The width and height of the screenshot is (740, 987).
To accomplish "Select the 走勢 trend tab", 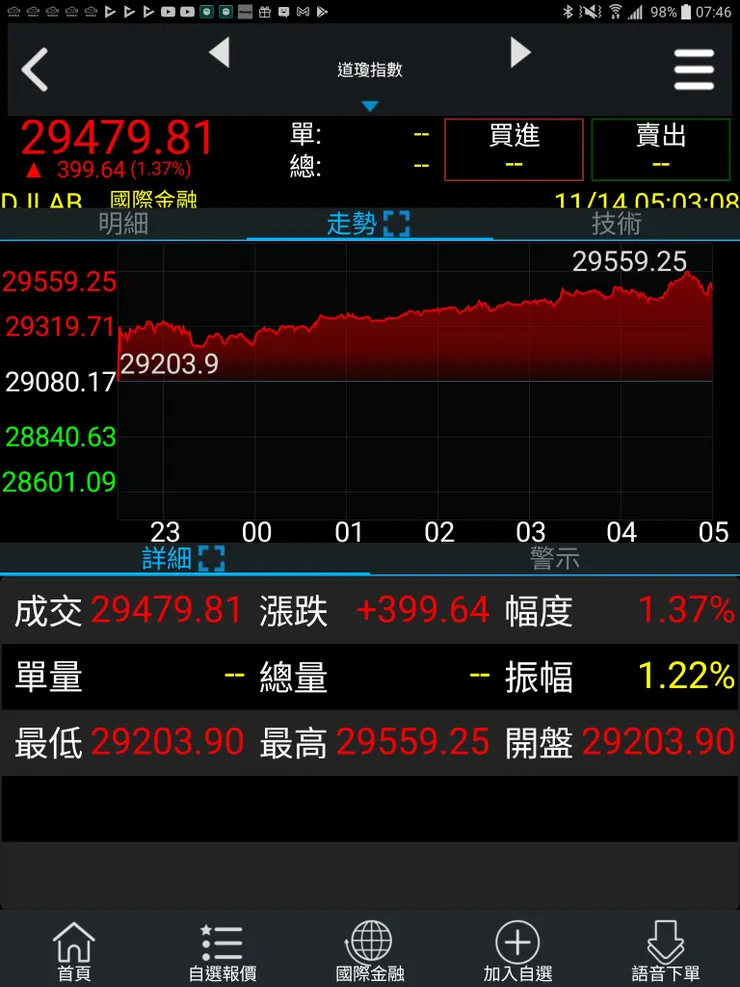I will pos(369,224).
